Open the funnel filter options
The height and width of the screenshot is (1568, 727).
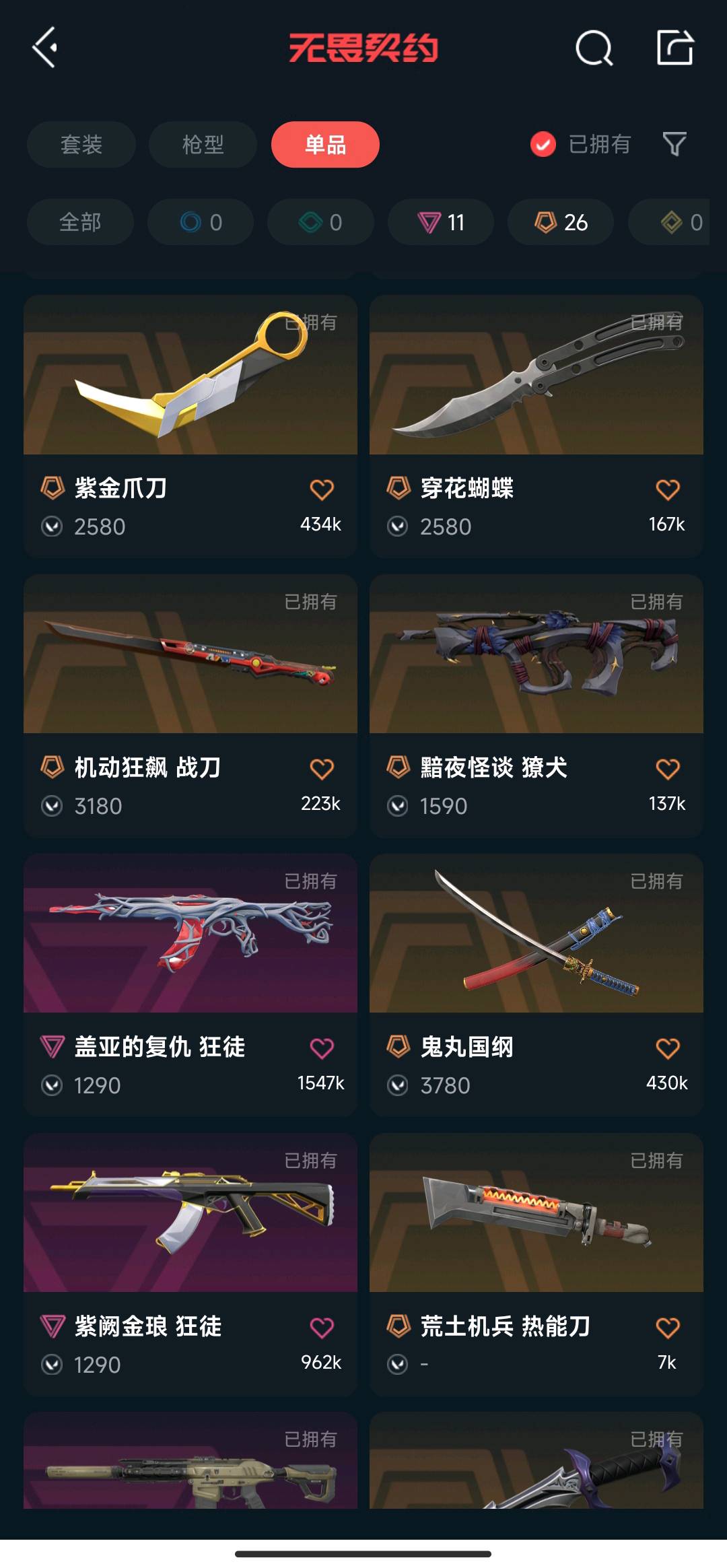[x=674, y=144]
